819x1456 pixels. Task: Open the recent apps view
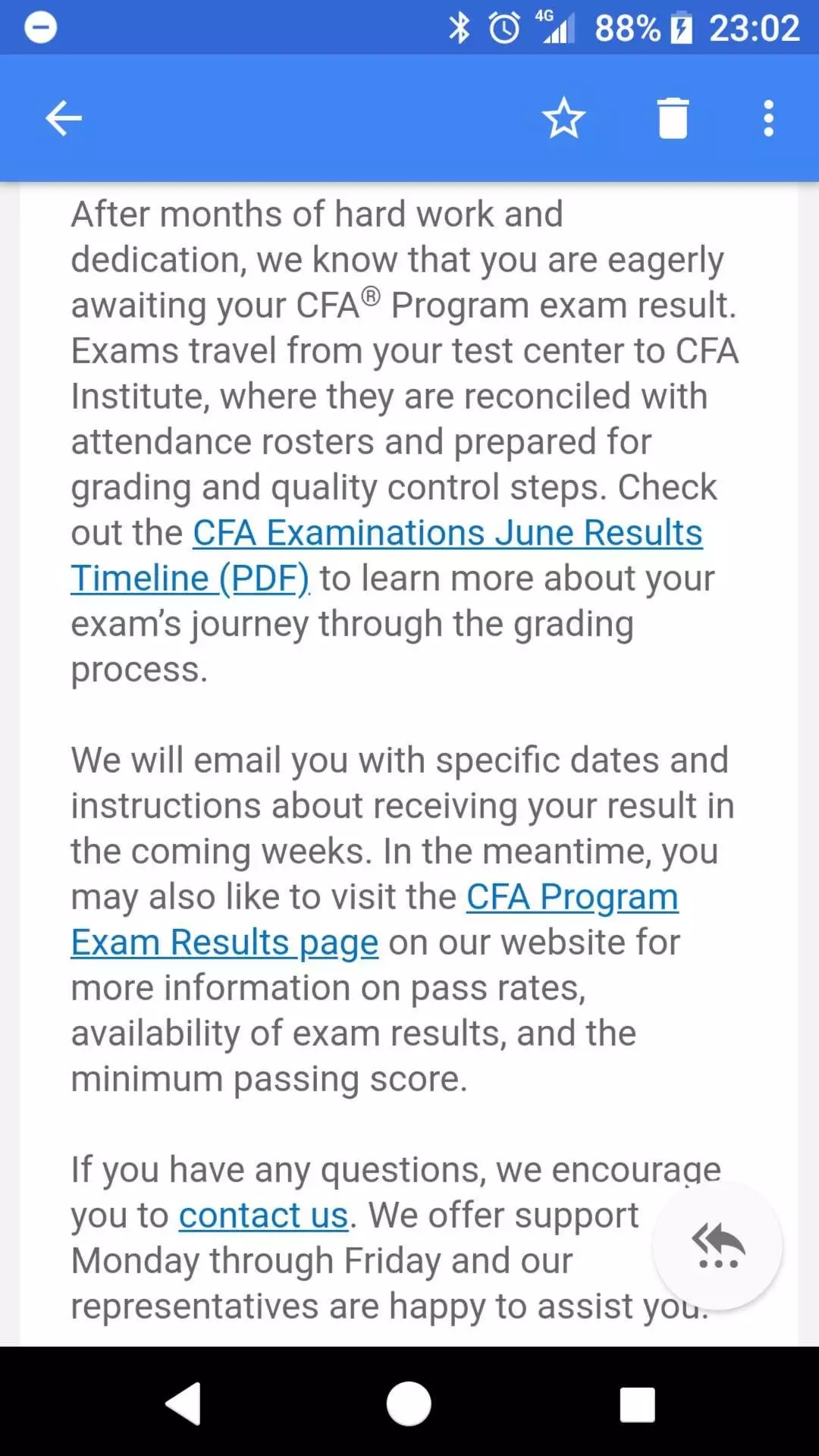click(637, 1404)
